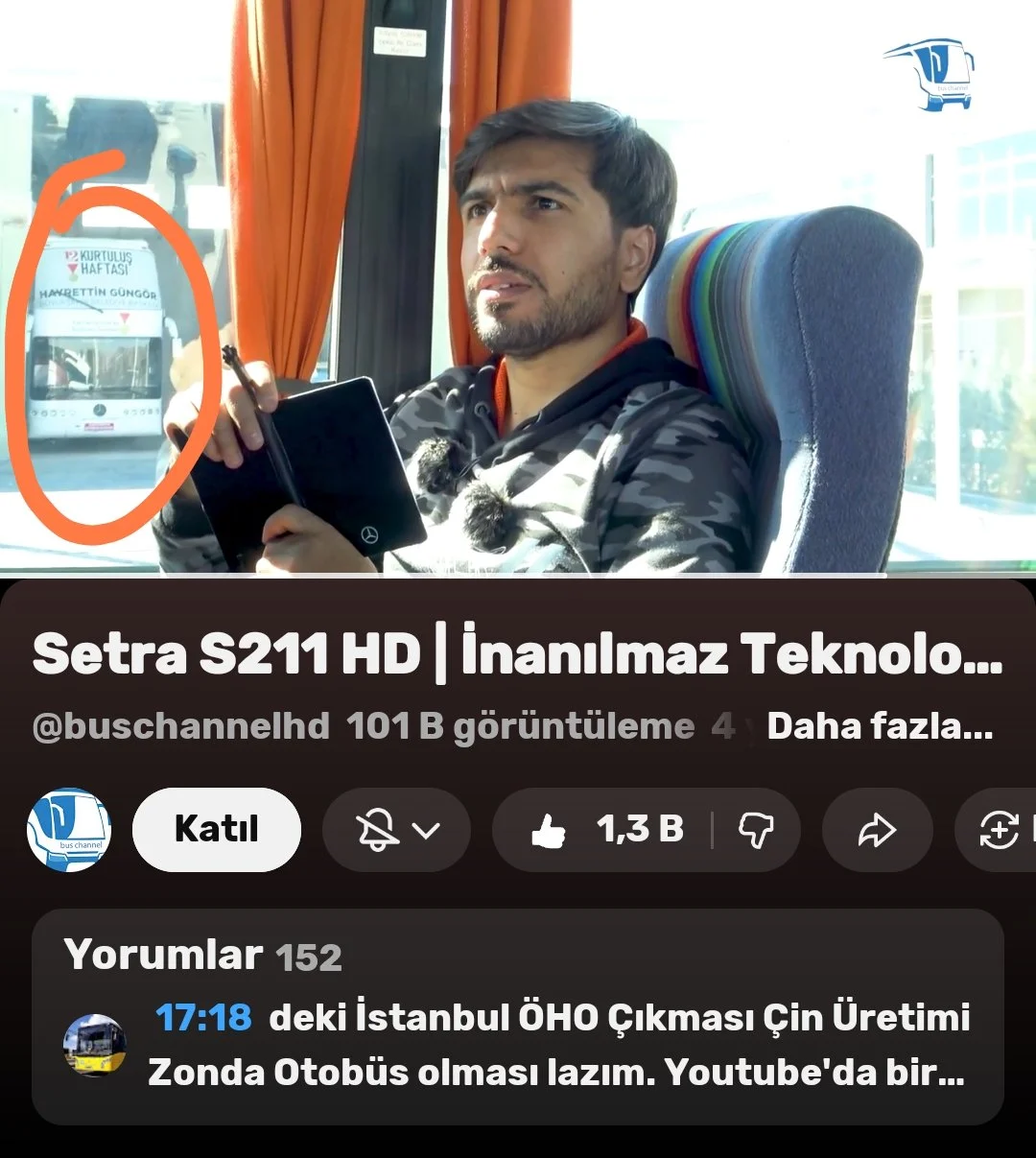
Task: Join the channel with Katıl button
Action: [216, 829]
